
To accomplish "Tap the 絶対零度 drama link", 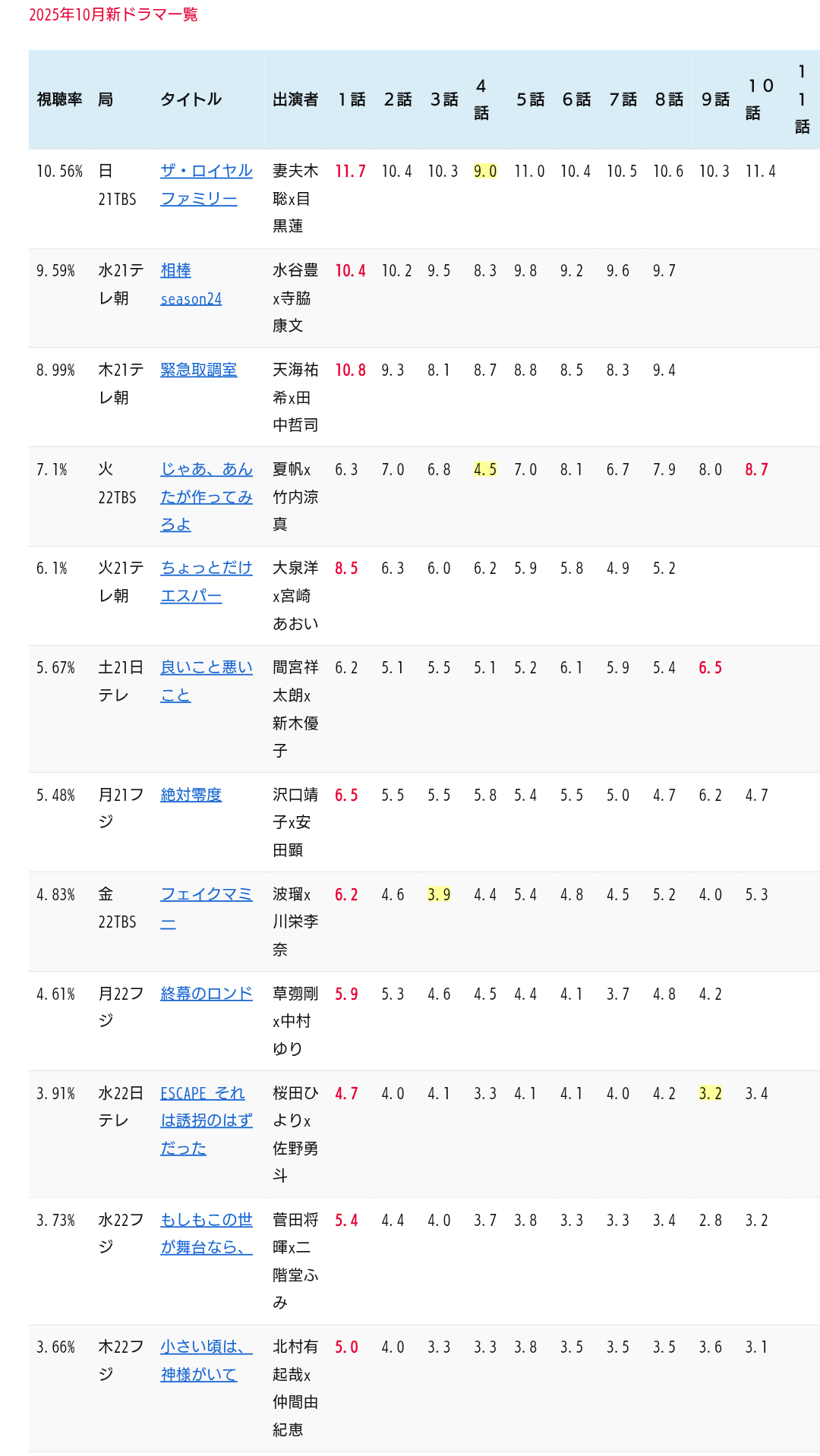I will 191,795.
